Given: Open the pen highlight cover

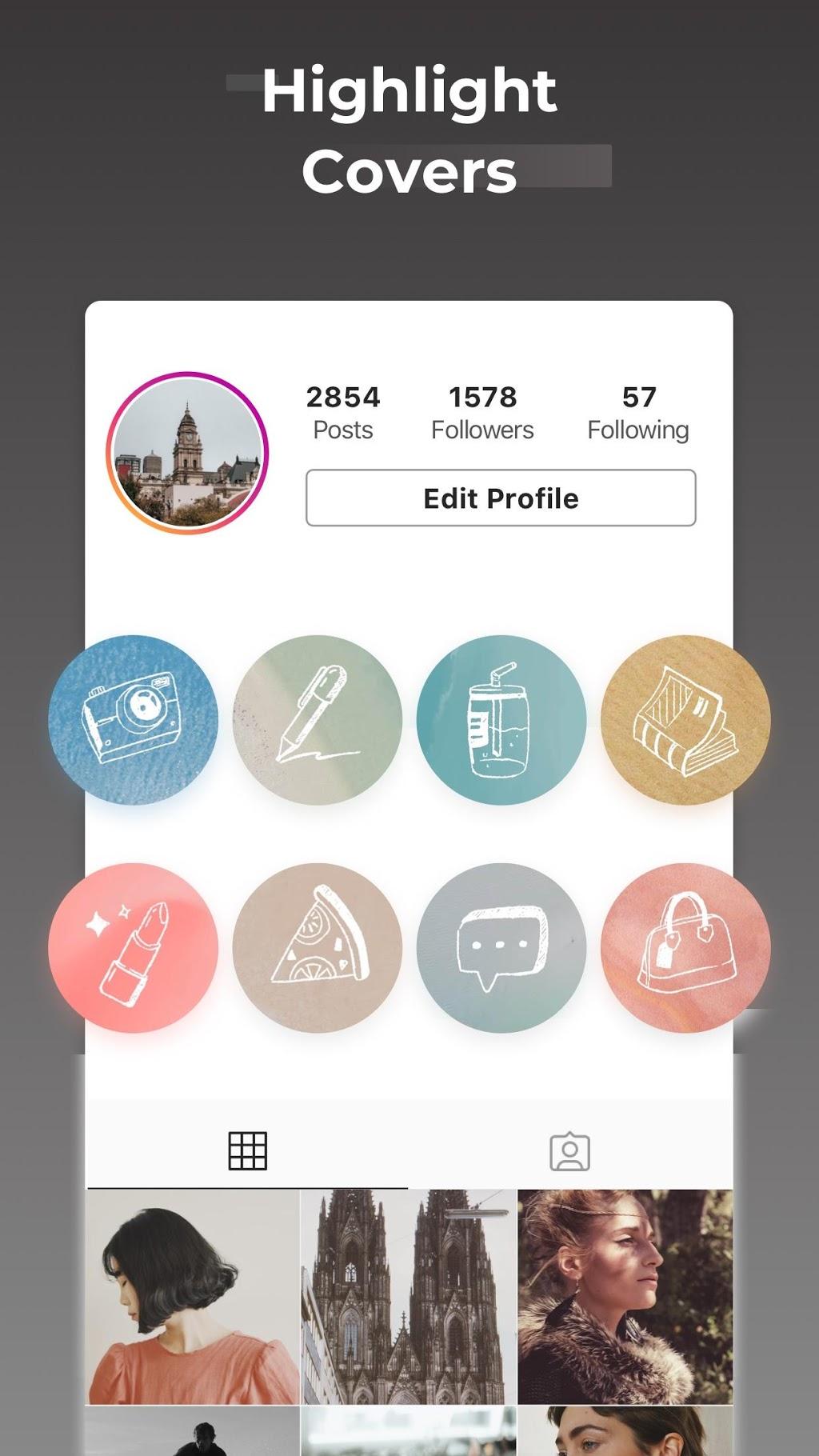Looking at the screenshot, I should tap(322, 720).
